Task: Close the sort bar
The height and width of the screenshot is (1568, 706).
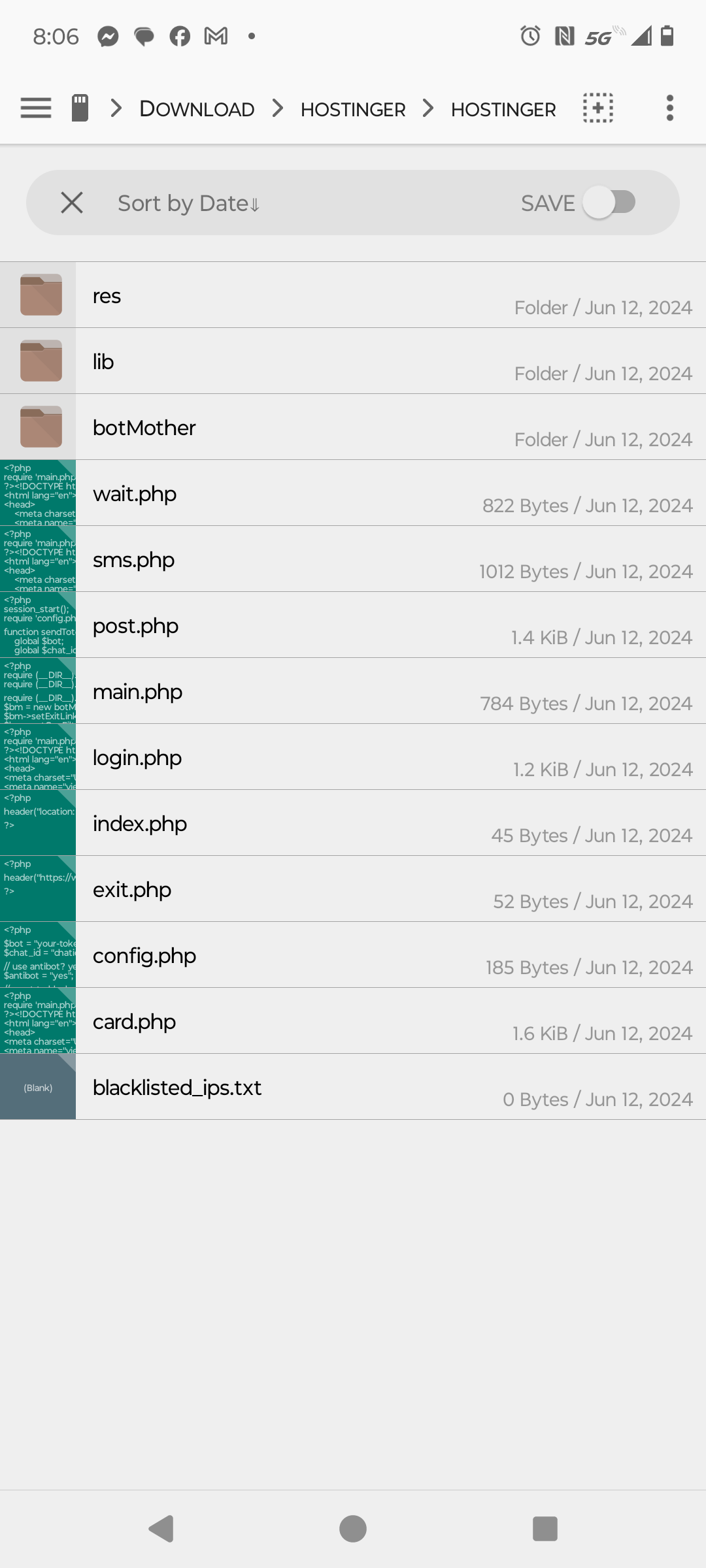Action: pos(72,203)
